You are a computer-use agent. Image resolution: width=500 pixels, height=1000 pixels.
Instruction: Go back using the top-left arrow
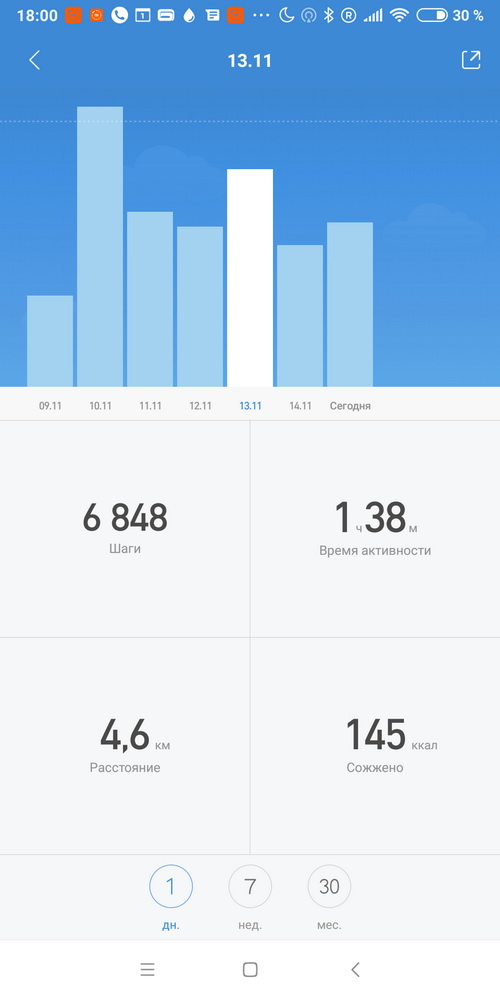[x=34, y=61]
